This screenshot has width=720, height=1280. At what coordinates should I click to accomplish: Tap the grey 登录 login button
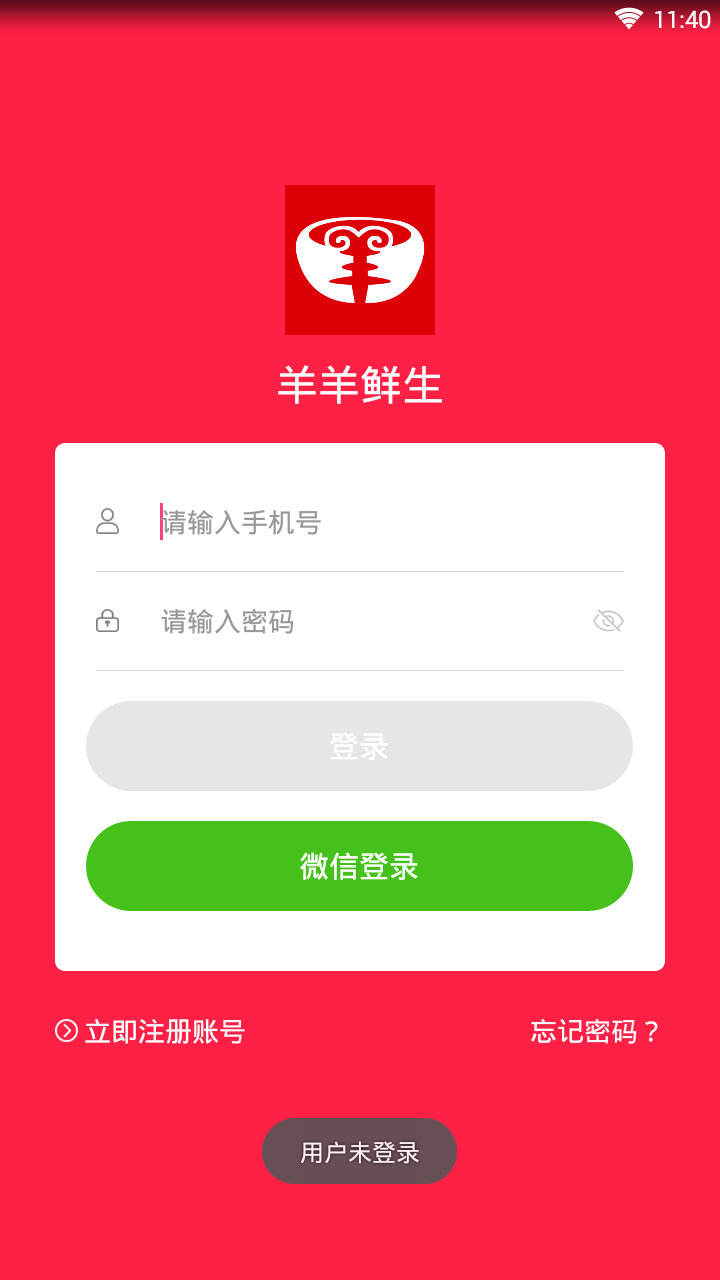[x=359, y=746]
